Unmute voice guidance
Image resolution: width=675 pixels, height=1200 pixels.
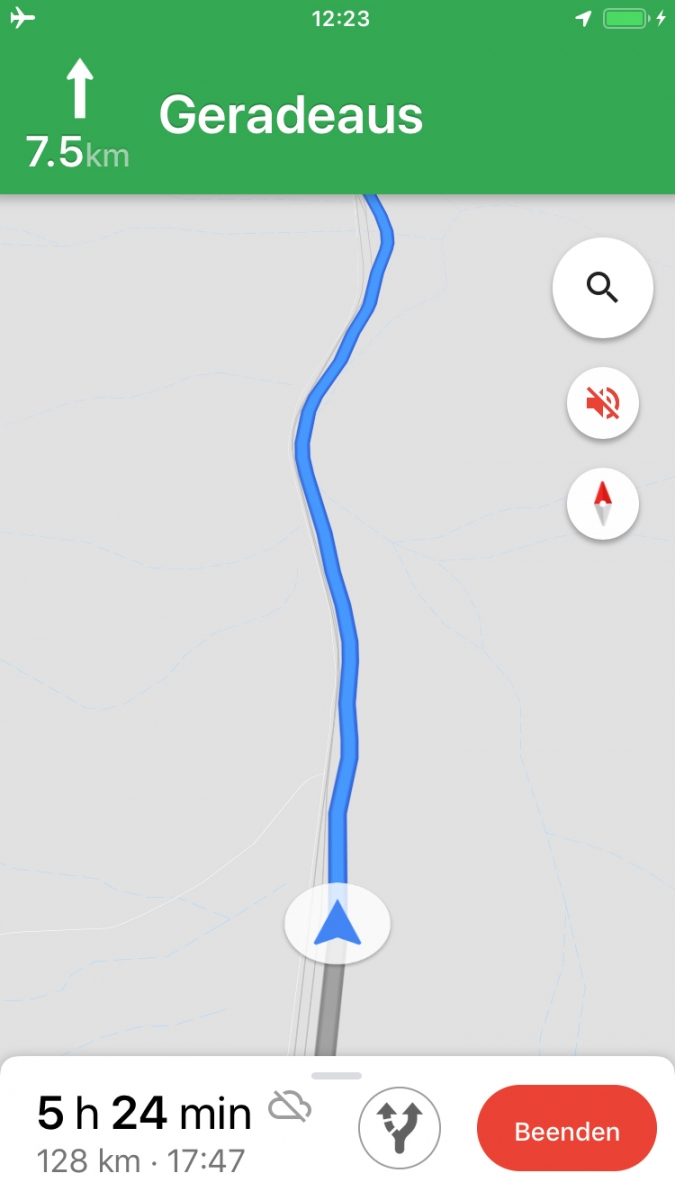tap(602, 404)
